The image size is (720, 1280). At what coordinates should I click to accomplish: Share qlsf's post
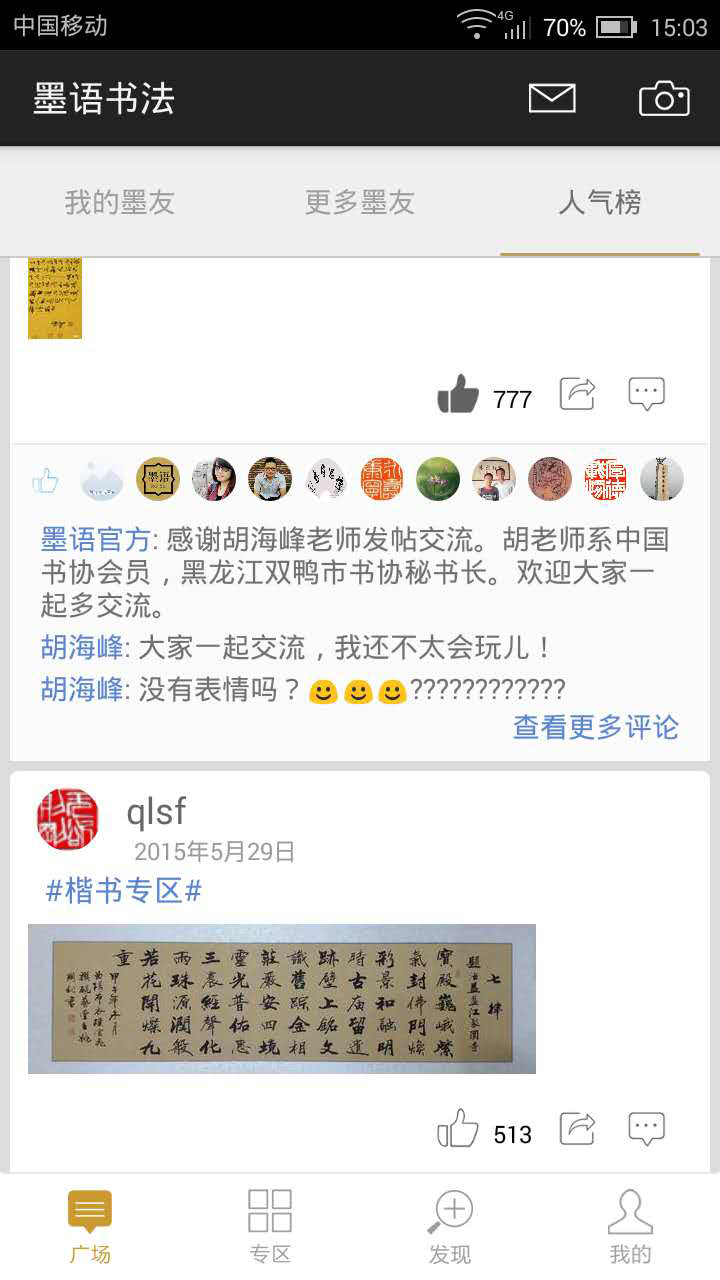point(578,1129)
